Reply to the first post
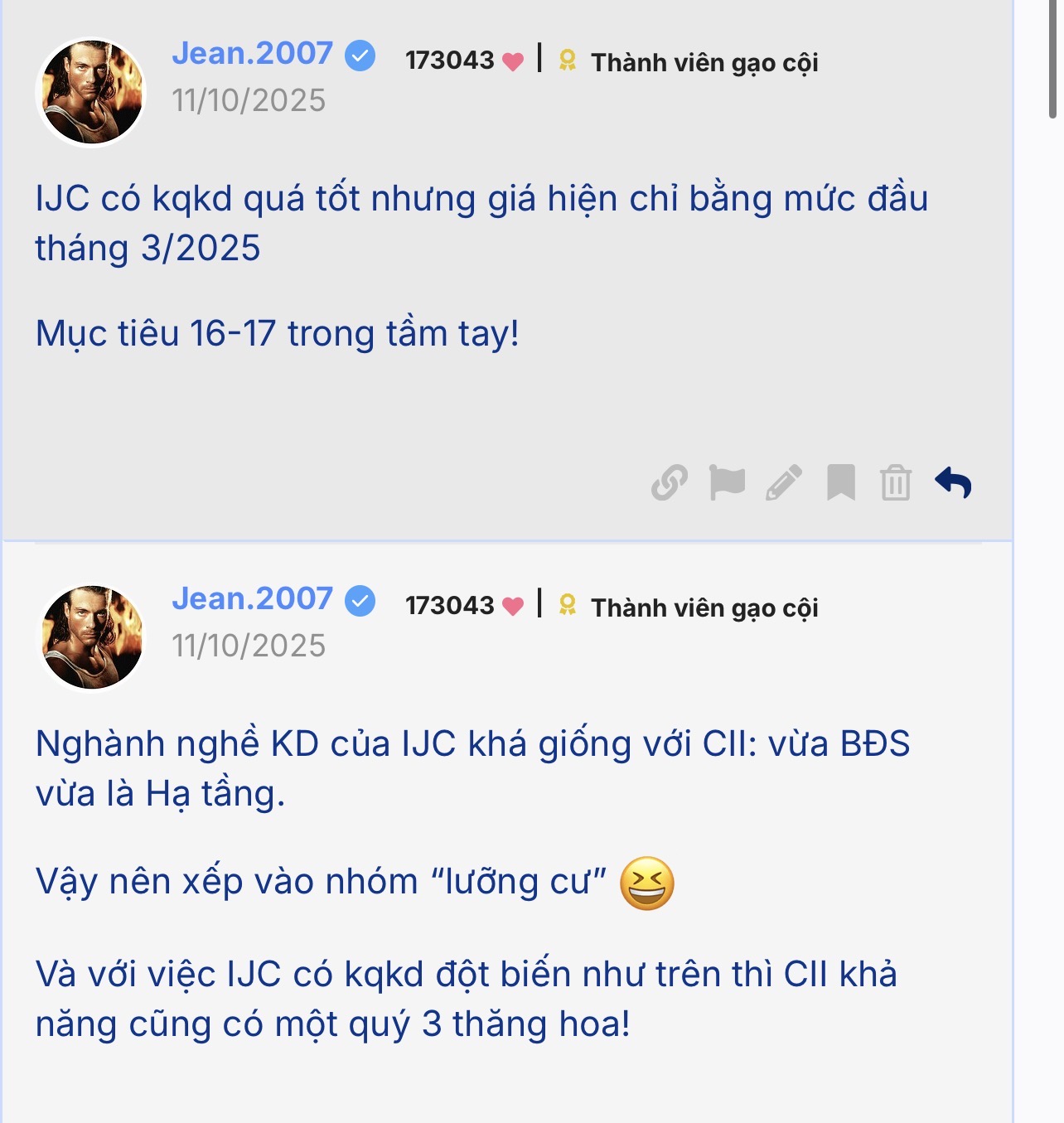1064x1123 pixels. pyautogui.click(x=953, y=482)
